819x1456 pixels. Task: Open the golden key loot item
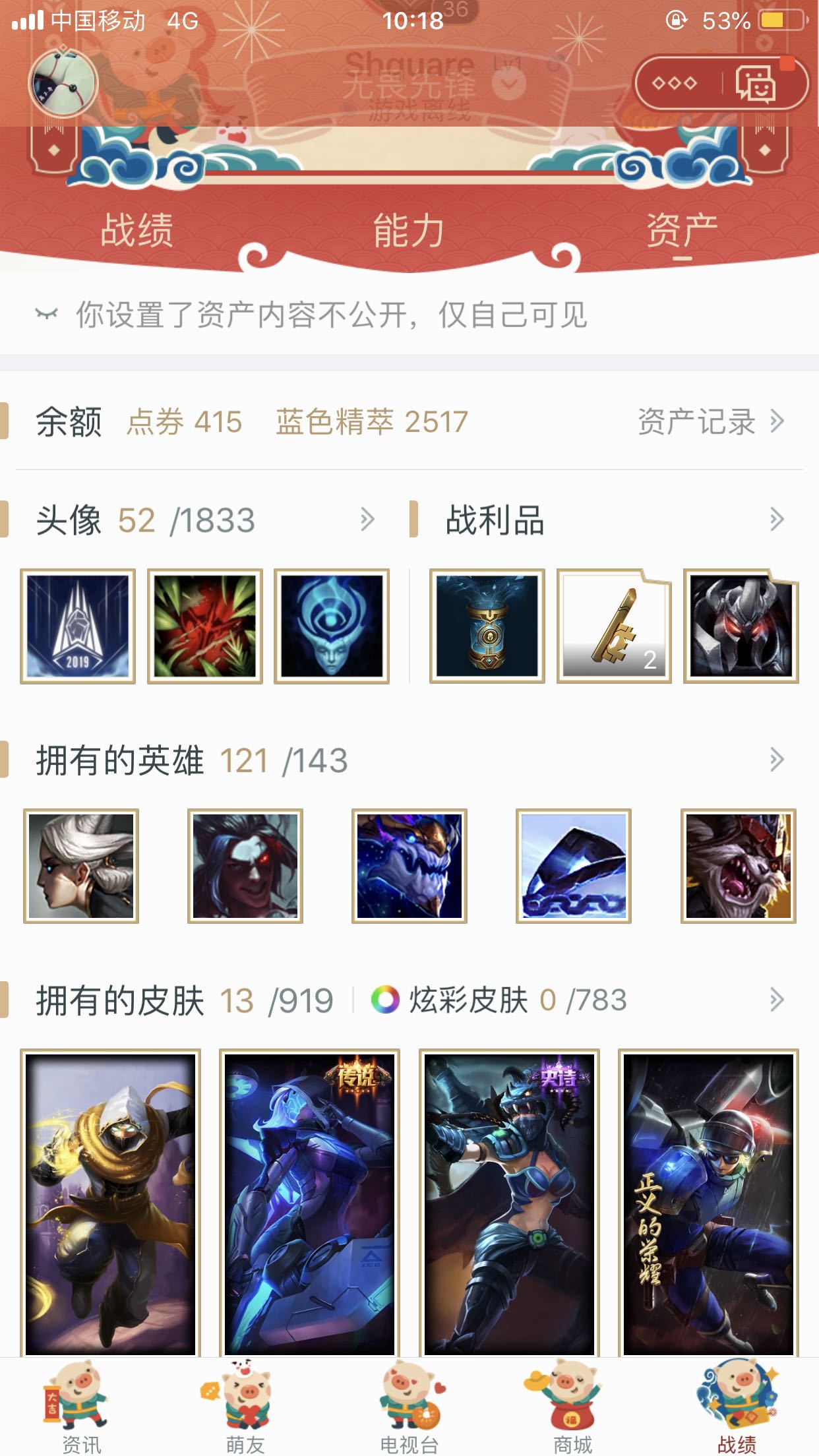tap(614, 626)
